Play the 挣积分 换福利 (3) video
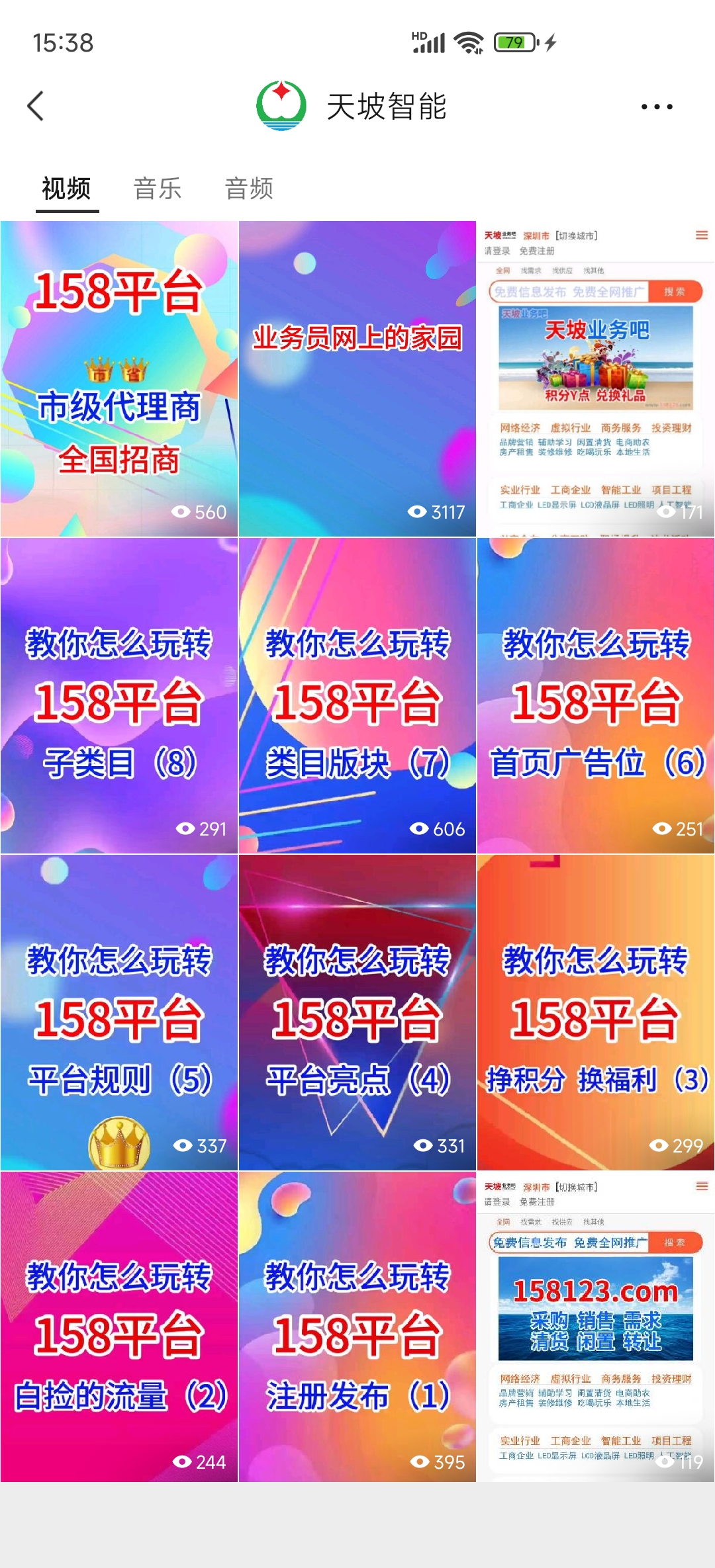715x1568 pixels. pyautogui.click(x=596, y=1012)
